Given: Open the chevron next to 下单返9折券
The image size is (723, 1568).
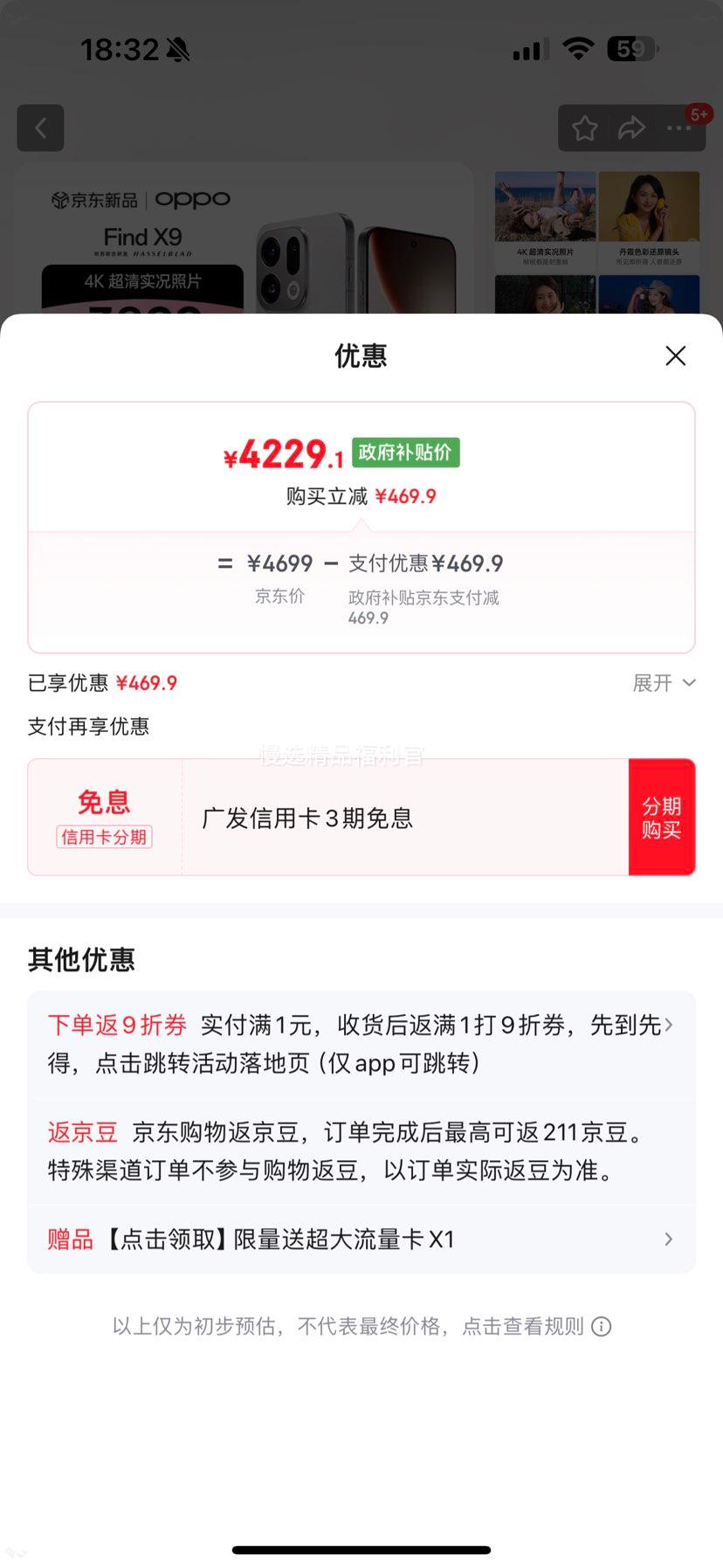Looking at the screenshot, I should click(668, 1026).
